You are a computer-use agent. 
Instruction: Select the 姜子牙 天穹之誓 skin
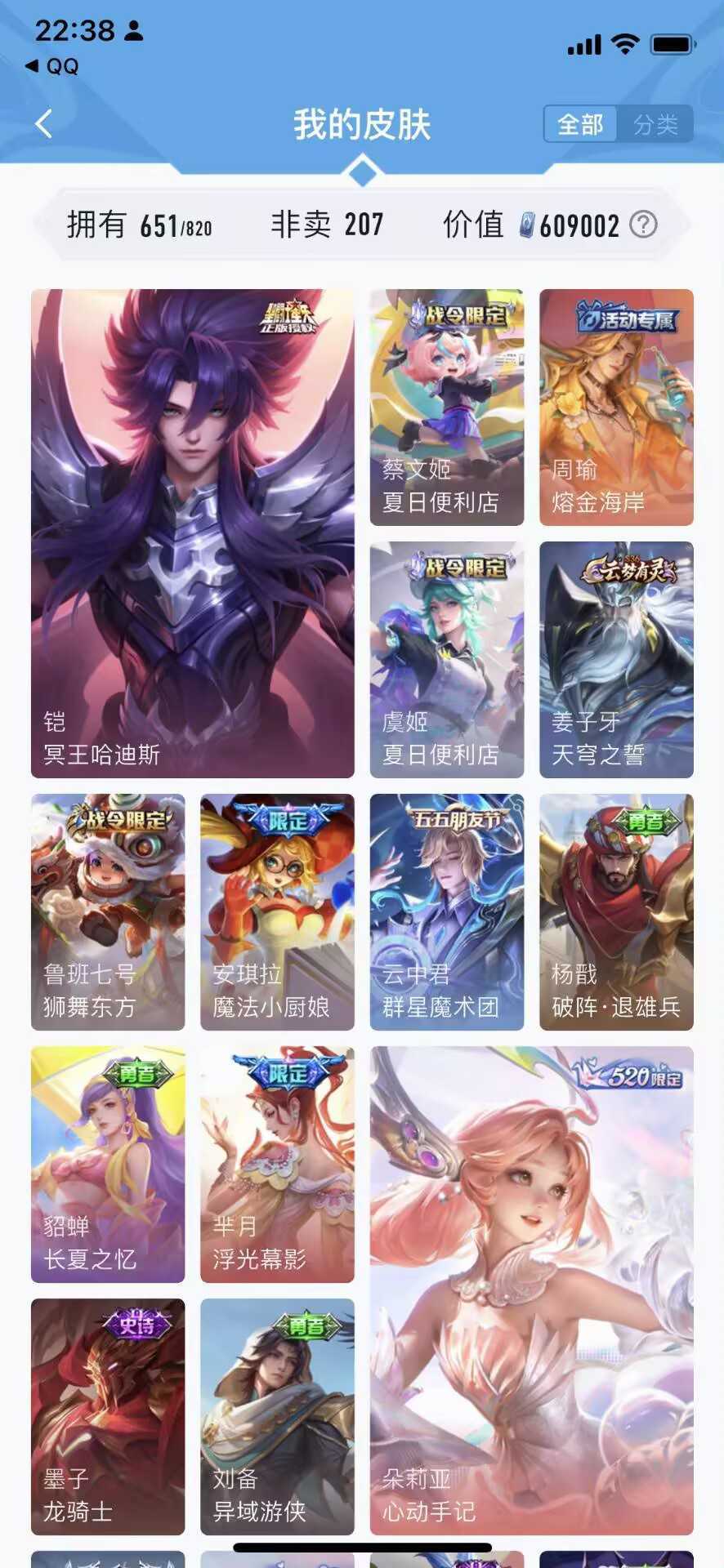(x=616, y=660)
